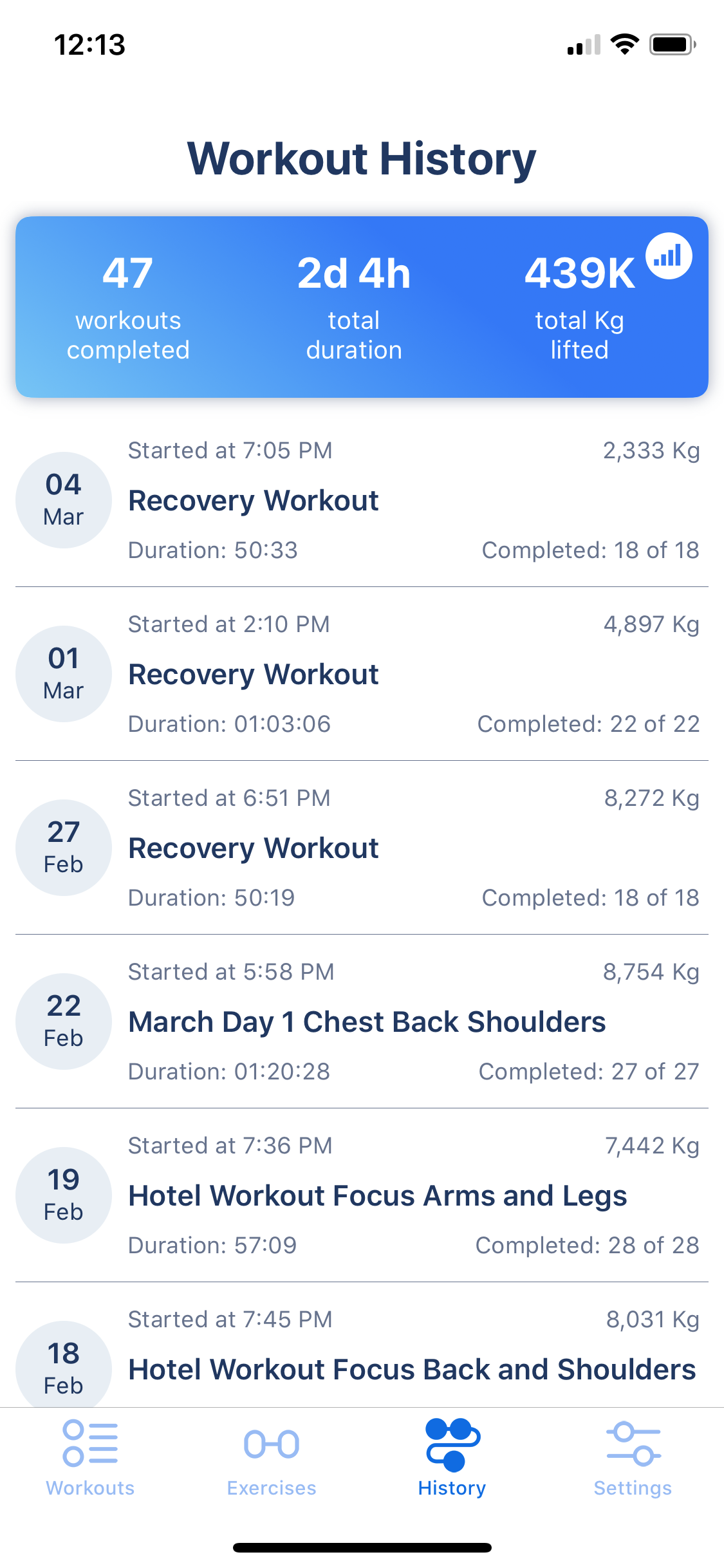Image resolution: width=724 pixels, height=1568 pixels.
Task: View Hotel Workout Focus Arms and Legs
Action: (362, 1195)
